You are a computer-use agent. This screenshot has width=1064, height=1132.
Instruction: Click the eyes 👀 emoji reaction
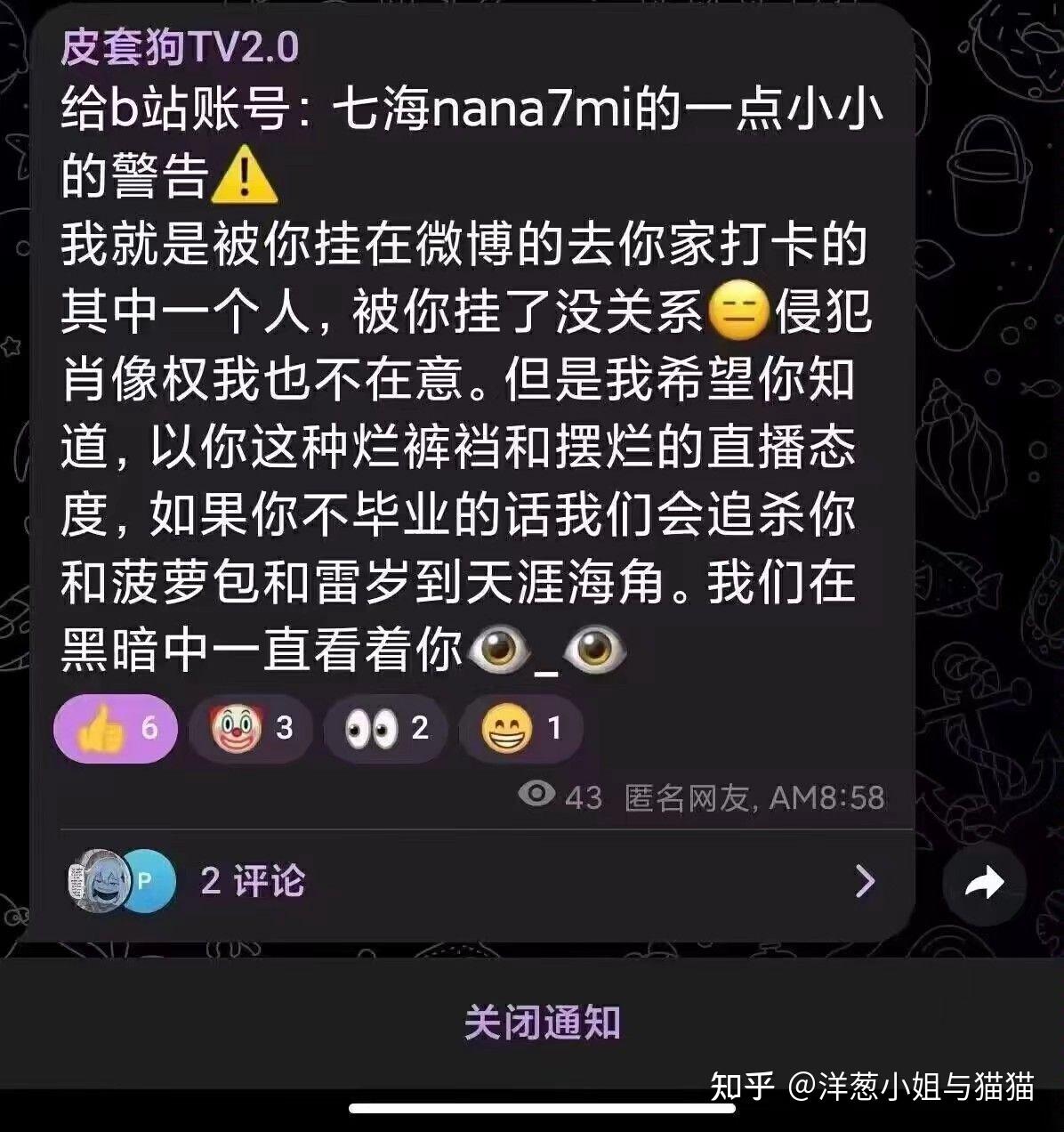[x=384, y=729]
